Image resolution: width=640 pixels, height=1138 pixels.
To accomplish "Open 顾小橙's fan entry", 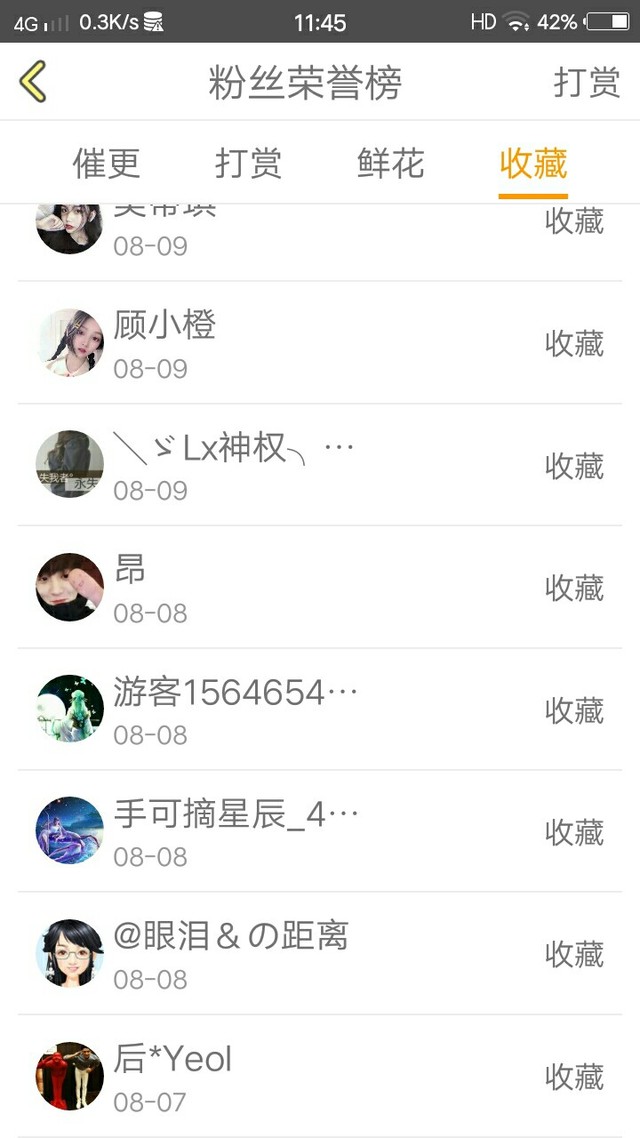I will click(x=320, y=343).
